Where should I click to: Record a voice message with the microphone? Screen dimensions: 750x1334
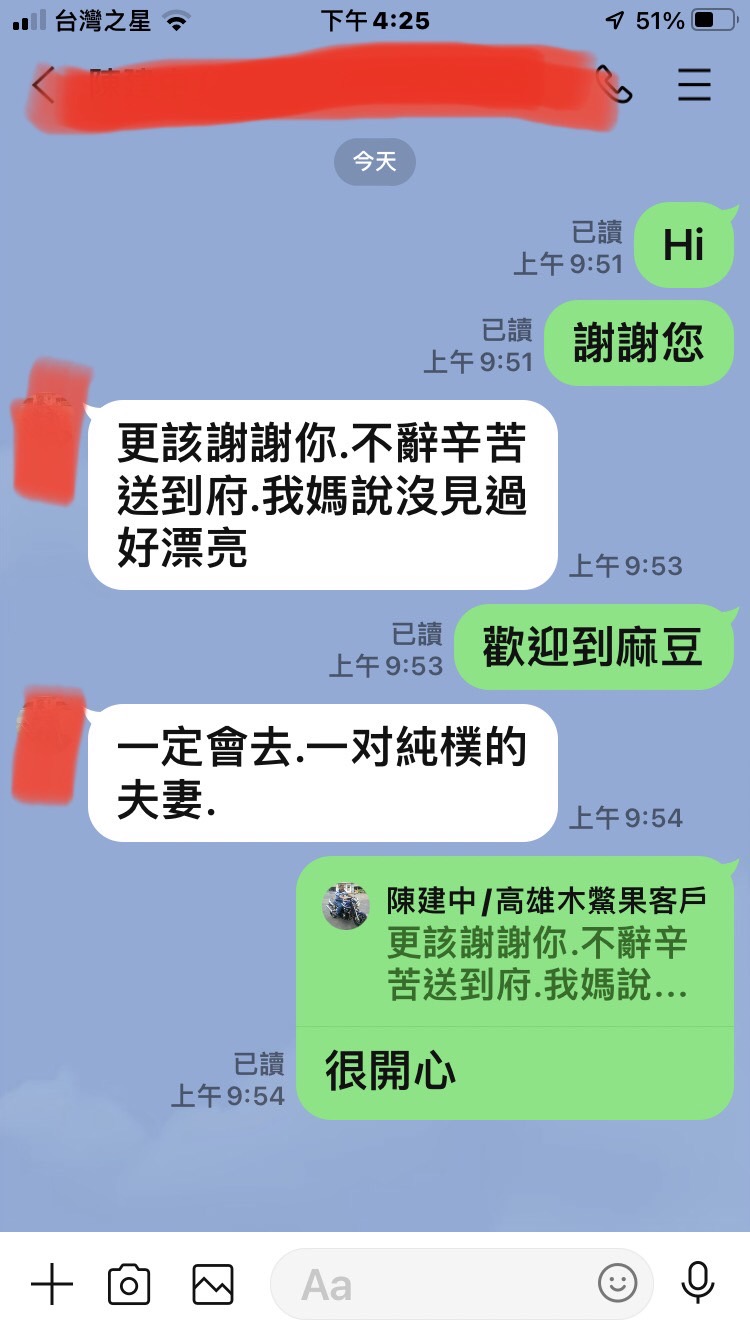coord(698,1284)
